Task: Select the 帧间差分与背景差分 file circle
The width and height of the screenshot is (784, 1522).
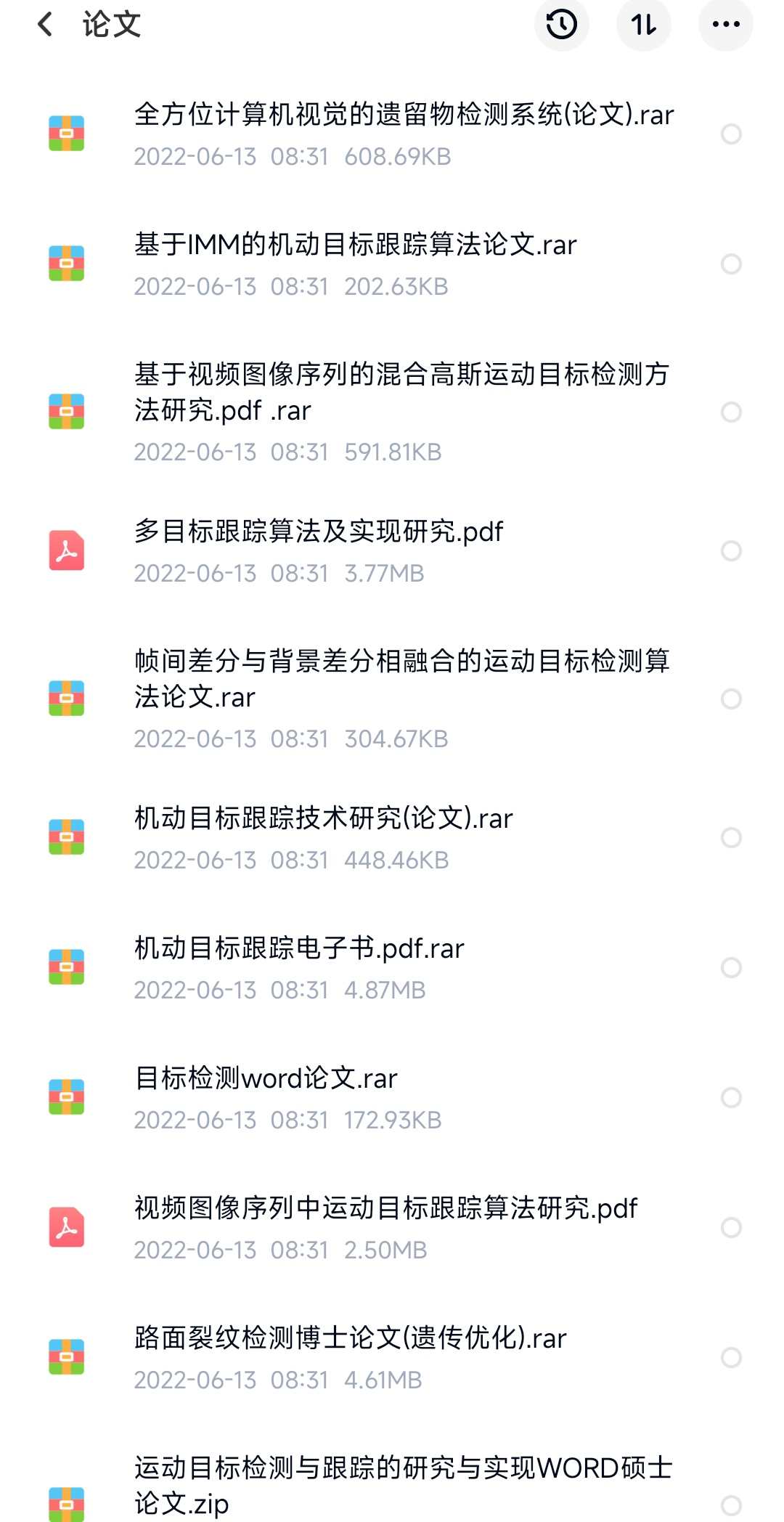Action: pyautogui.click(x=731, y=699)
